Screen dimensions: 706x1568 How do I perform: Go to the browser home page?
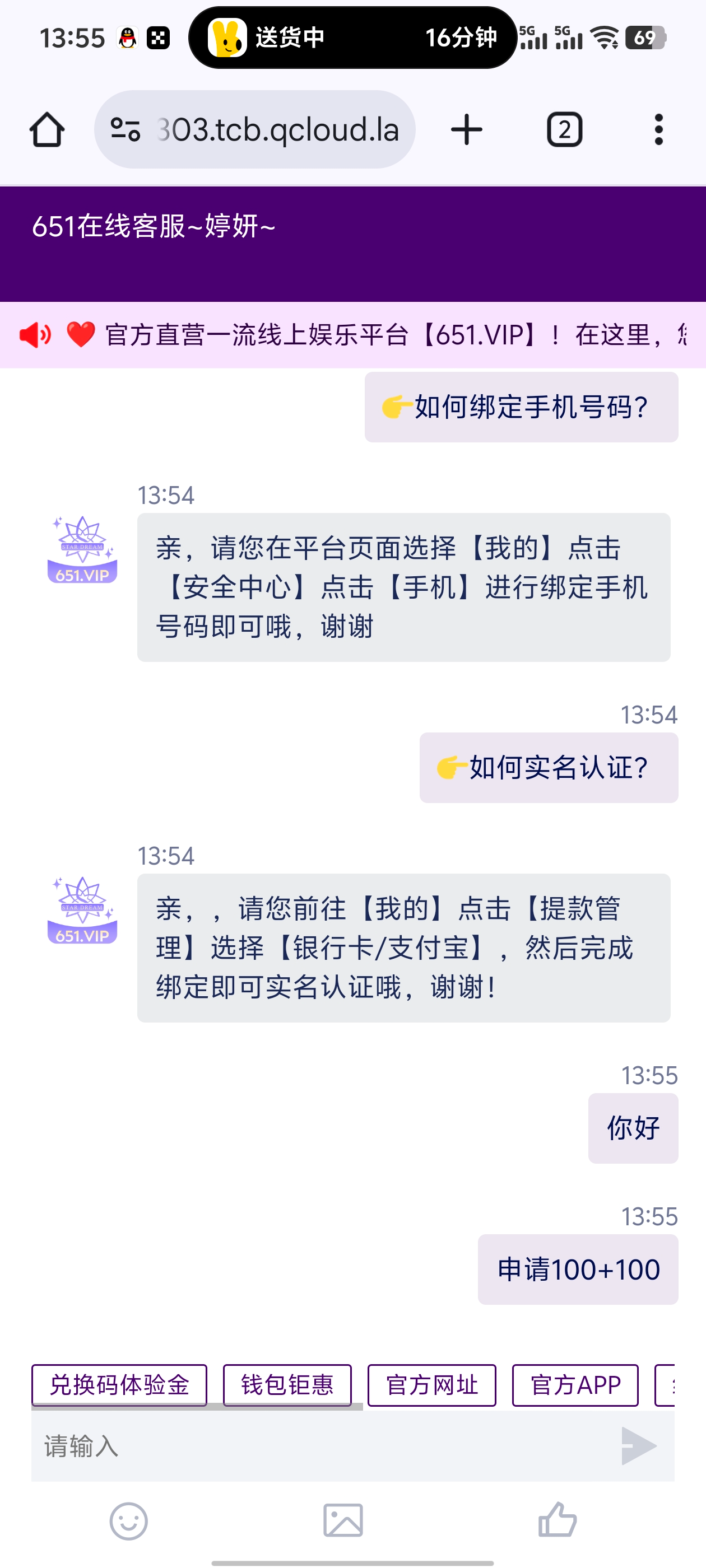(47, 130)
